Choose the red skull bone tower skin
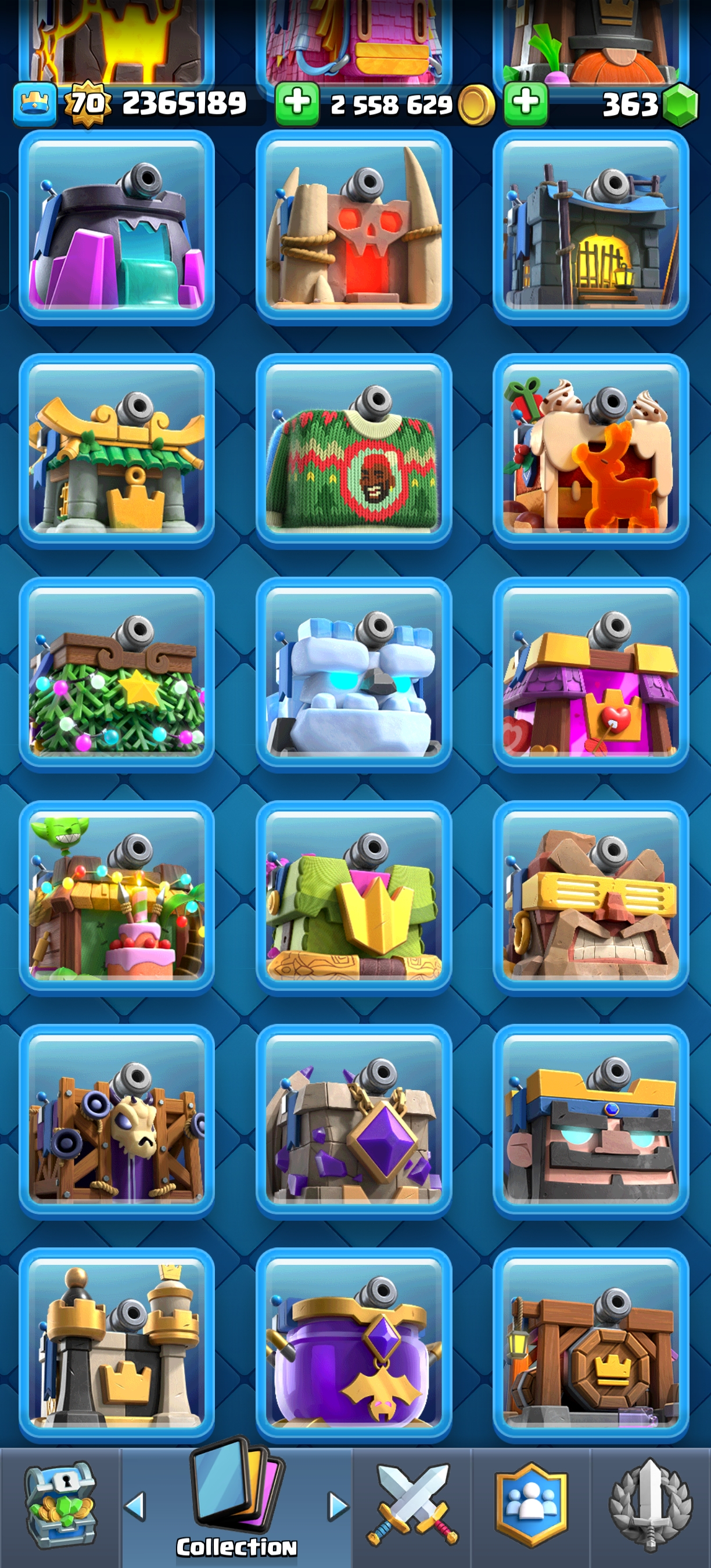 point(354,226)
